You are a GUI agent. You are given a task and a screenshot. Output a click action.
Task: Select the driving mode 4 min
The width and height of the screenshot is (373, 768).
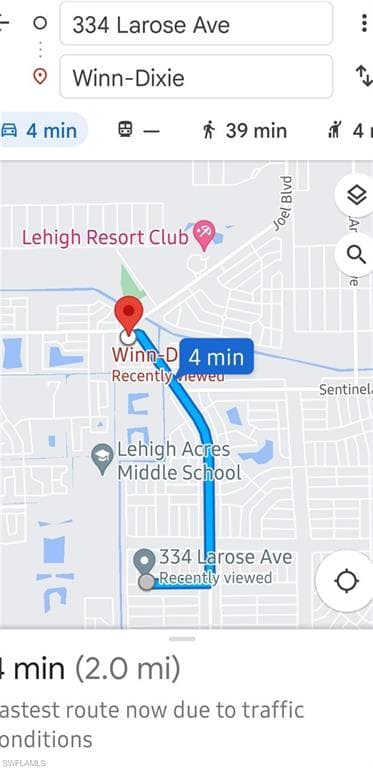pyautogui.click(x=43, y=130)
